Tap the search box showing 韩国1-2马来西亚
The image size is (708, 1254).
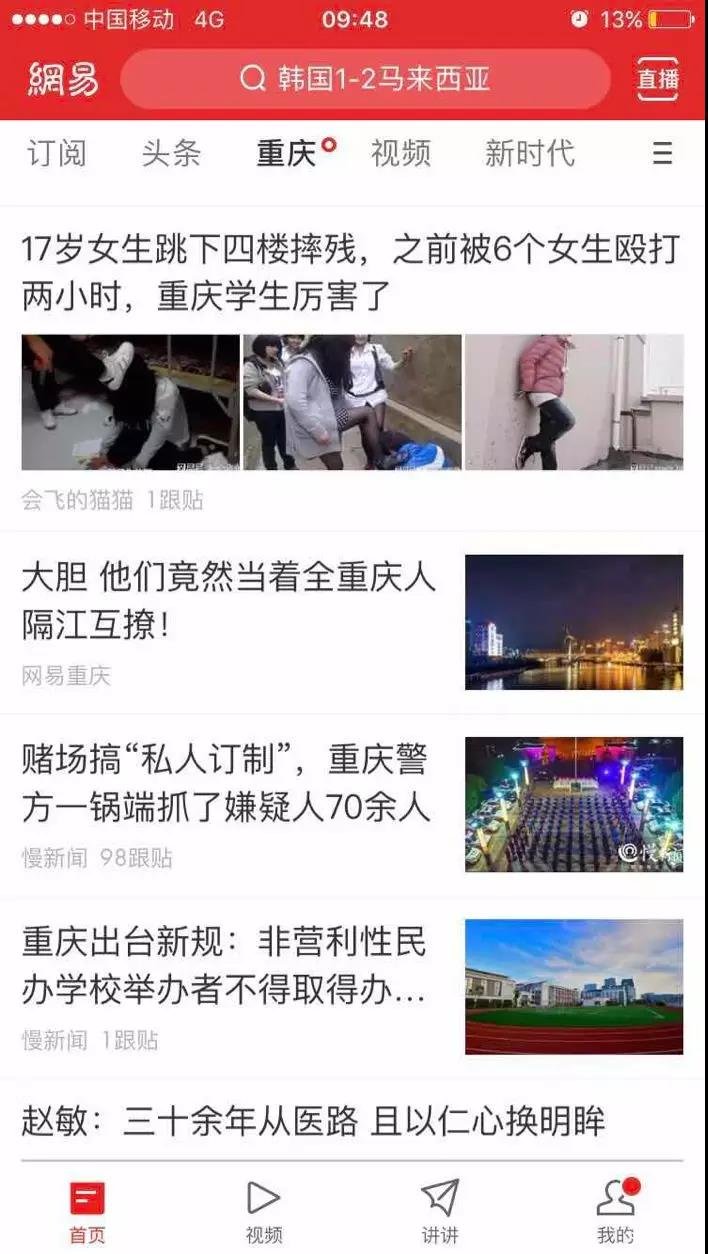[x=365, y=79]
